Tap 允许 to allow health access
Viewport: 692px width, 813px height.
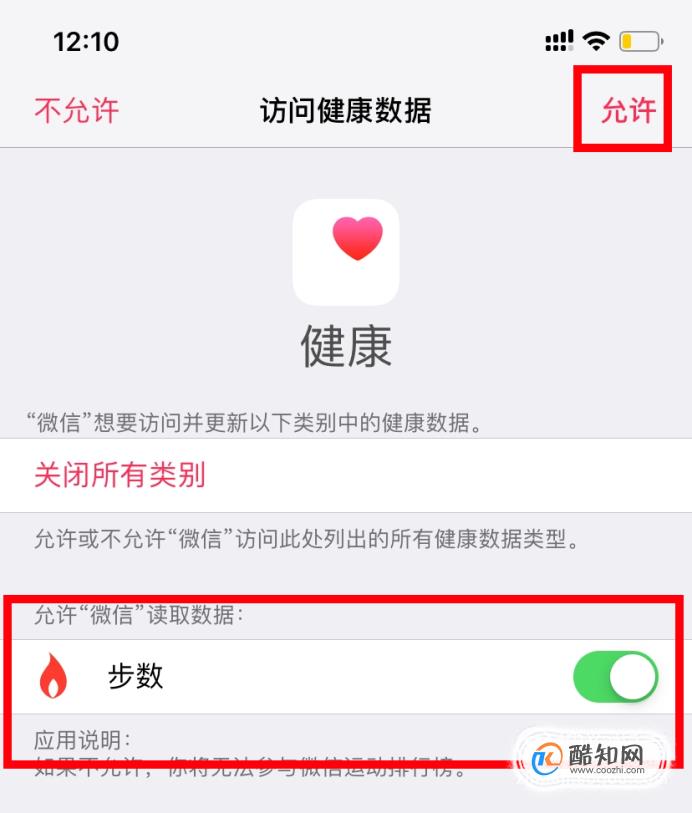(x=627, y=111)
